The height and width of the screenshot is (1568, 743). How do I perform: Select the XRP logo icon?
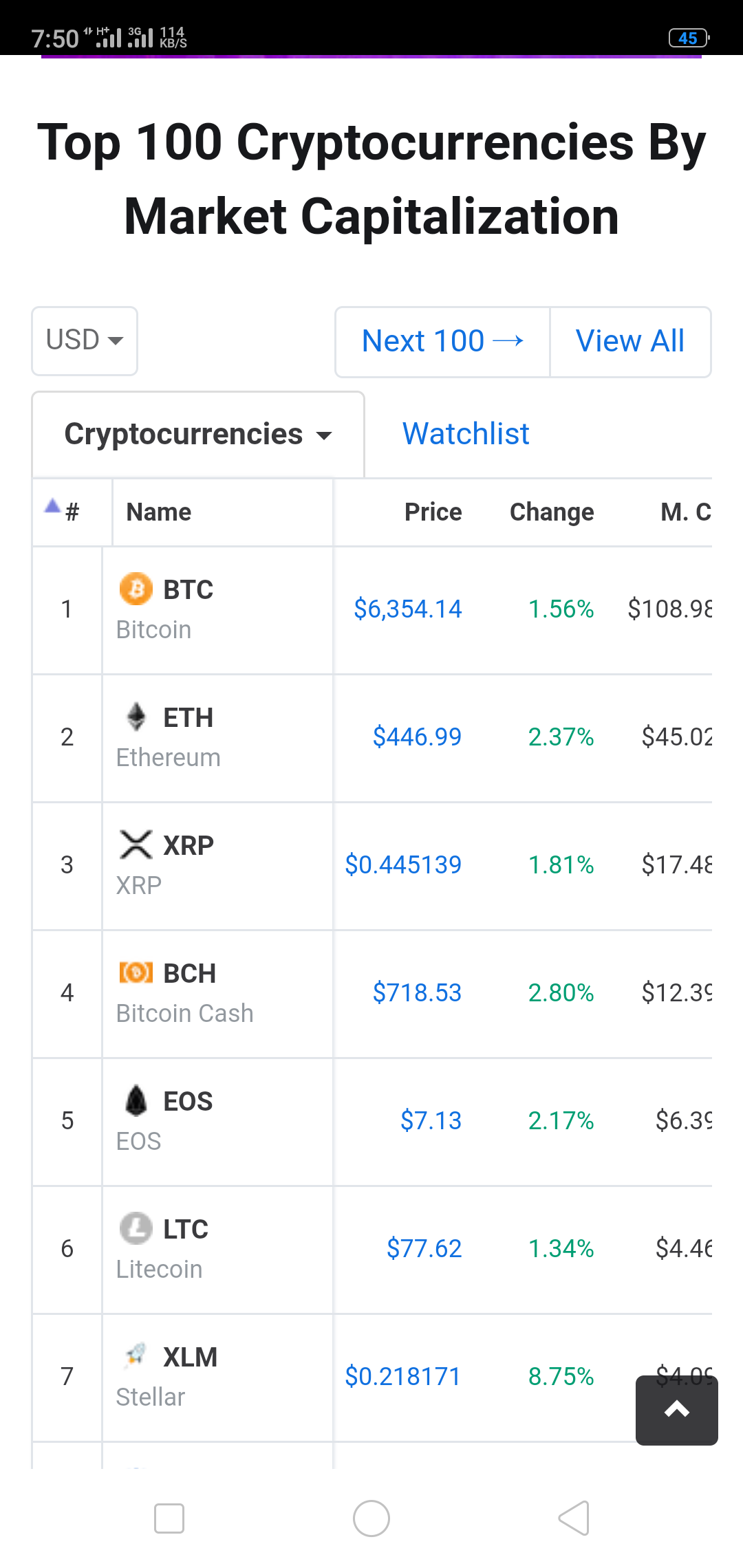click(x=136, y=845)
